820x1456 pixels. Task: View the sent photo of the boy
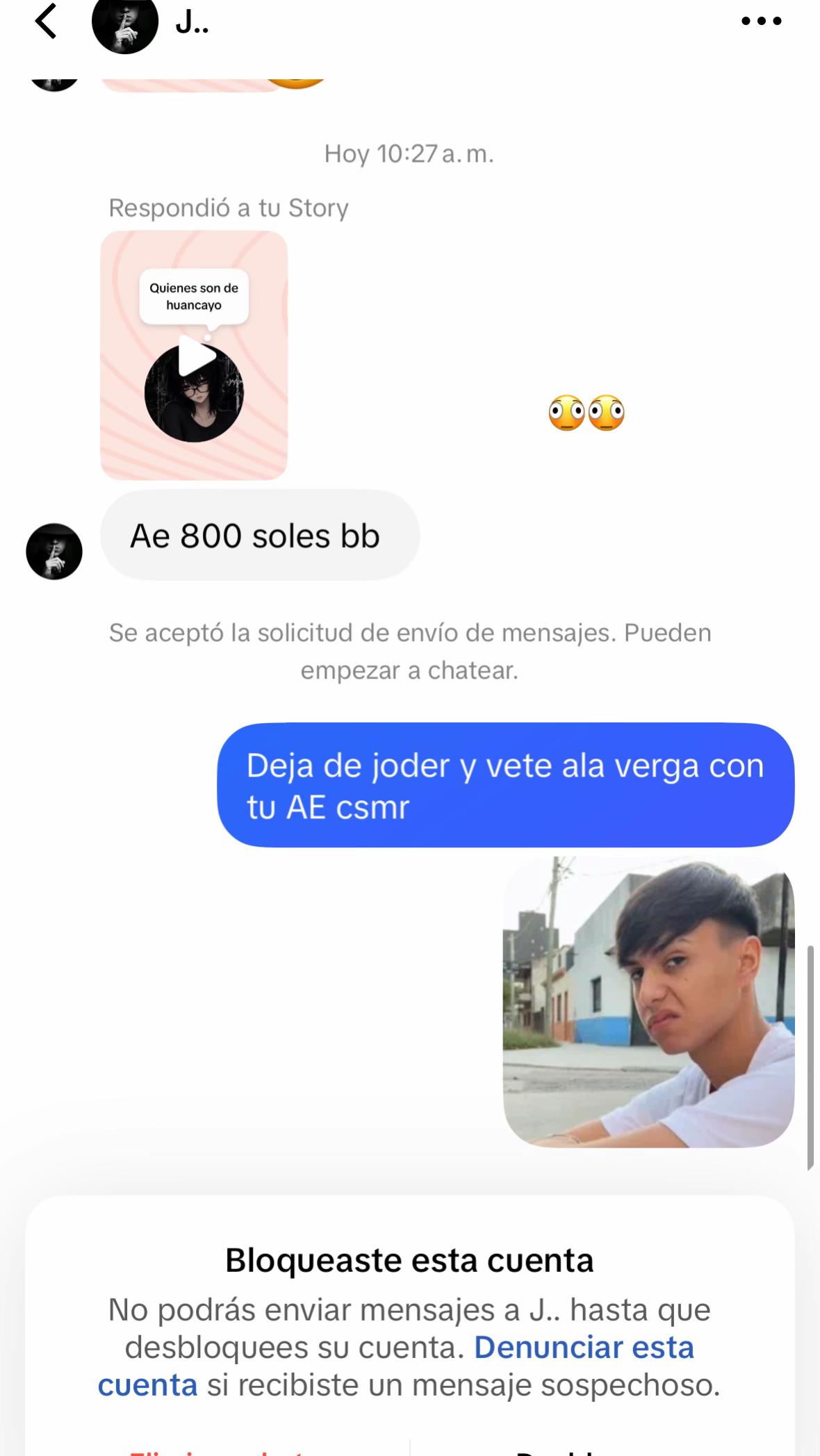[648, 1001]
